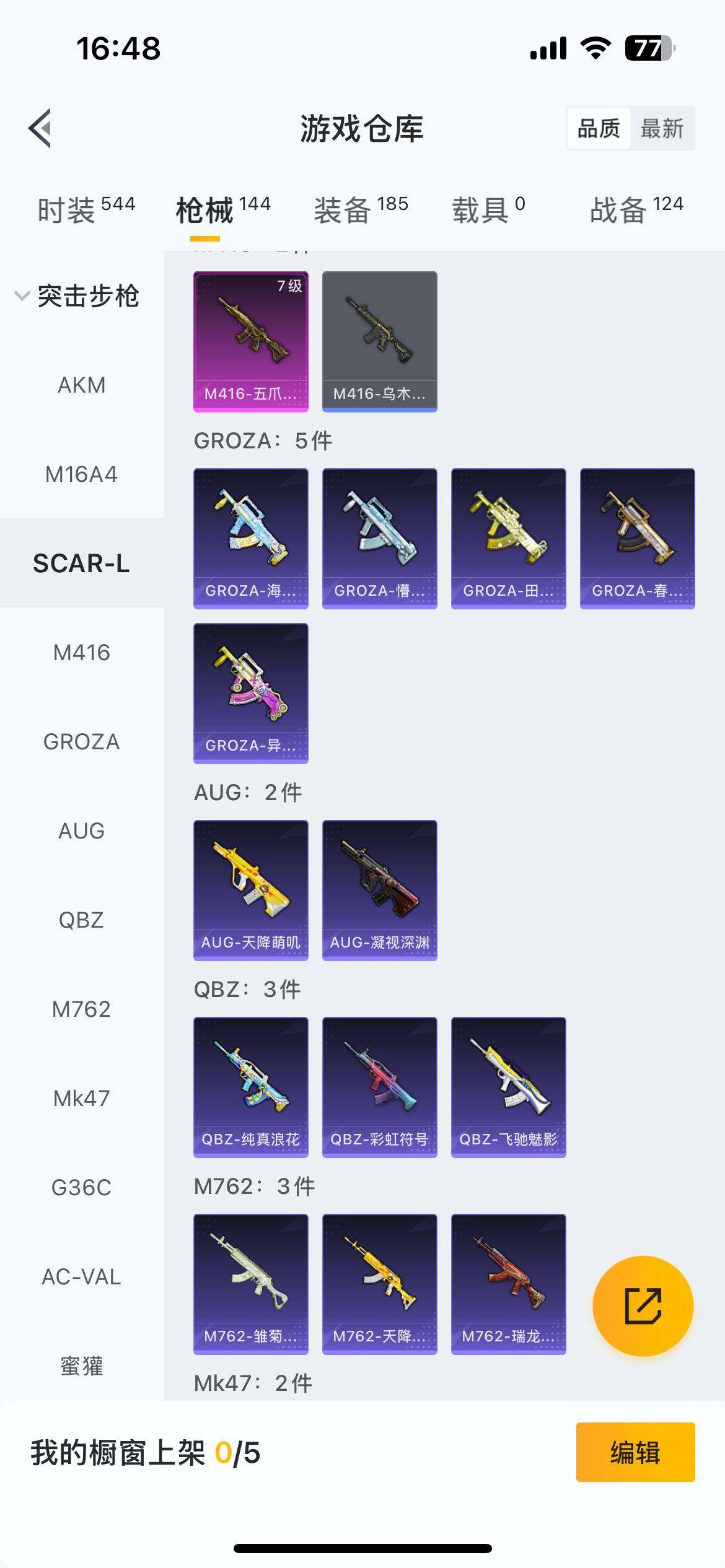Viewport: 725px width, 1568px height.
Task: Select M16A4 in the side list
Action: point(81,474)
